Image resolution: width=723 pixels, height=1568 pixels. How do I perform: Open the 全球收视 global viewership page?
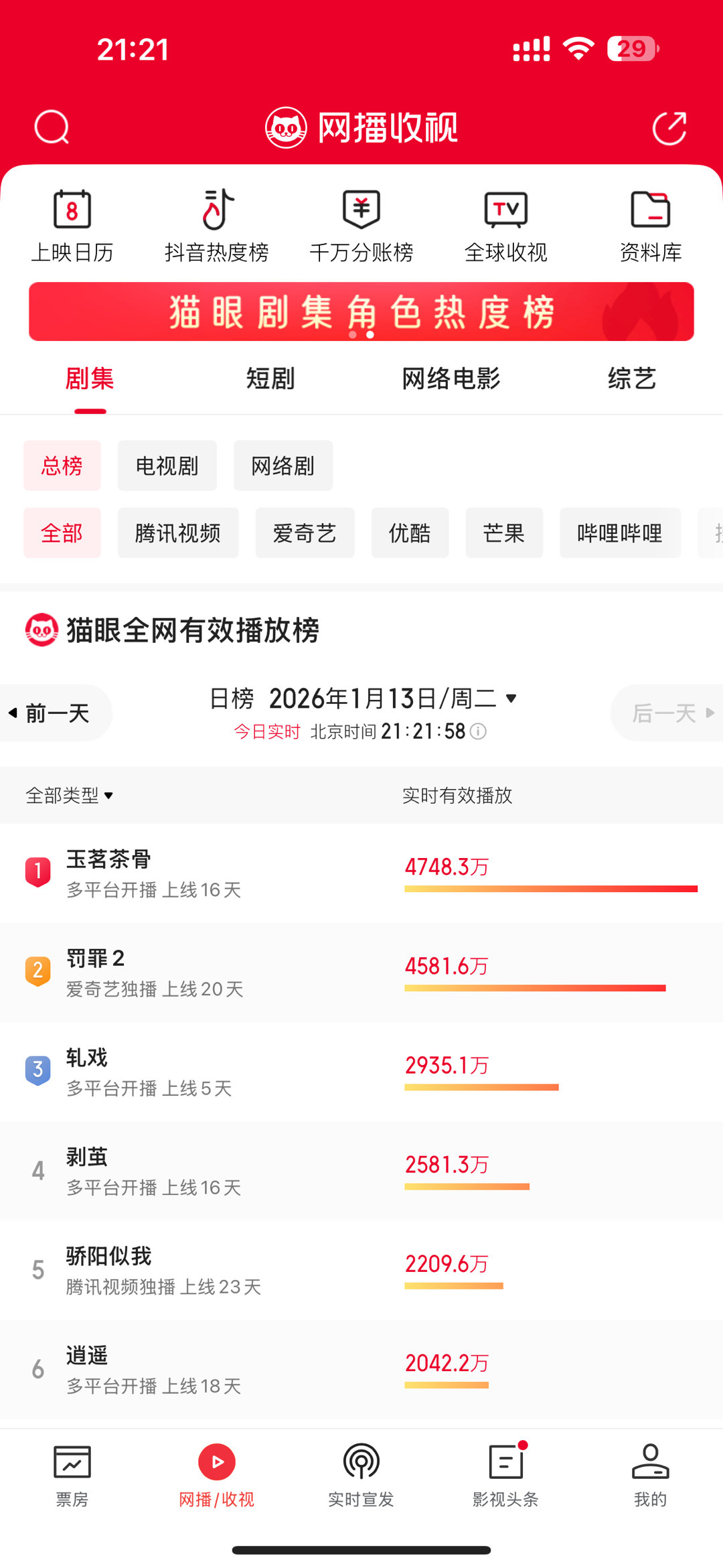coord(506,226)
